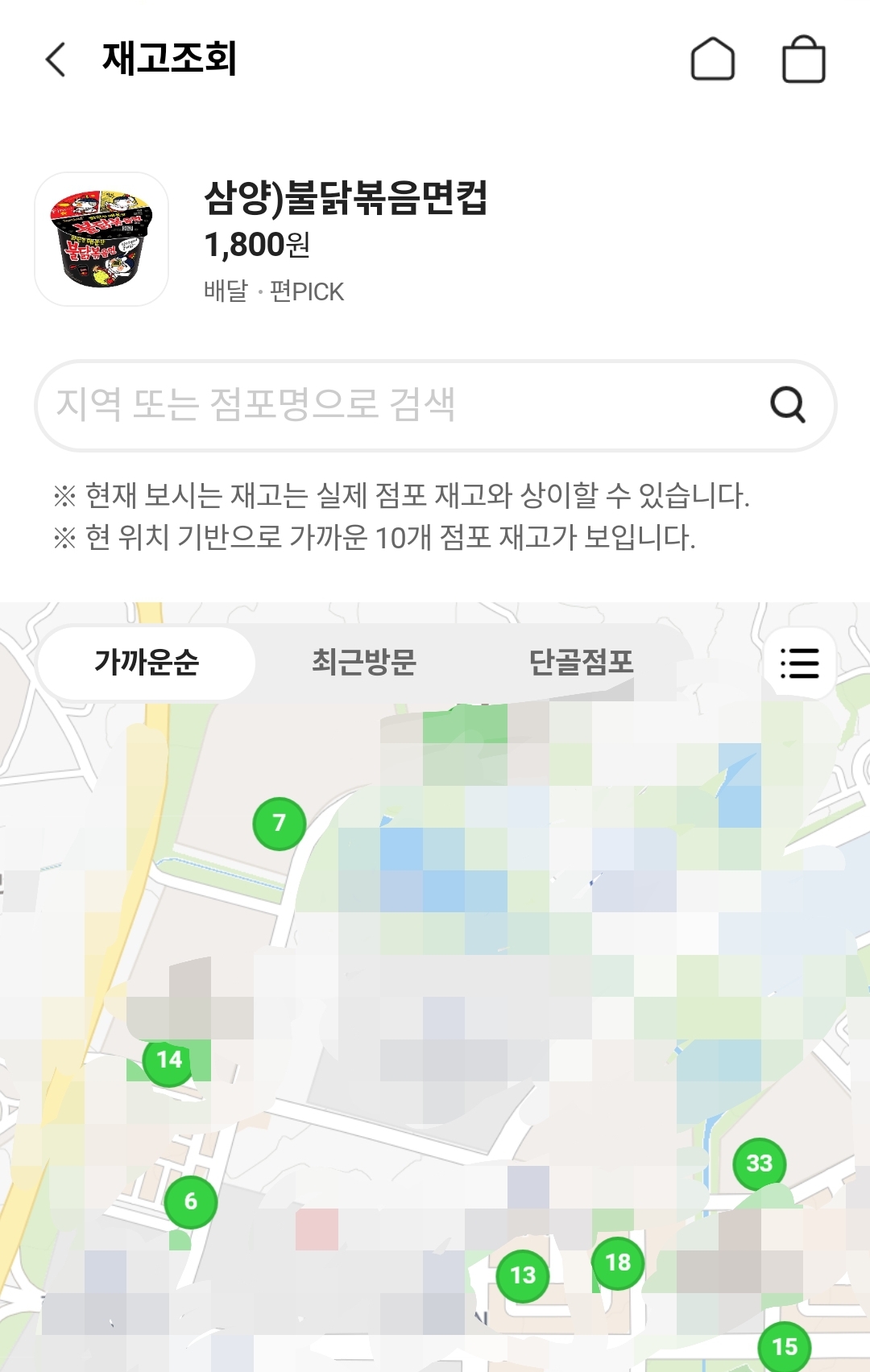870x1372 pixels.
Task: Switch to the 단골점포 tab
Action: (581, 663)
